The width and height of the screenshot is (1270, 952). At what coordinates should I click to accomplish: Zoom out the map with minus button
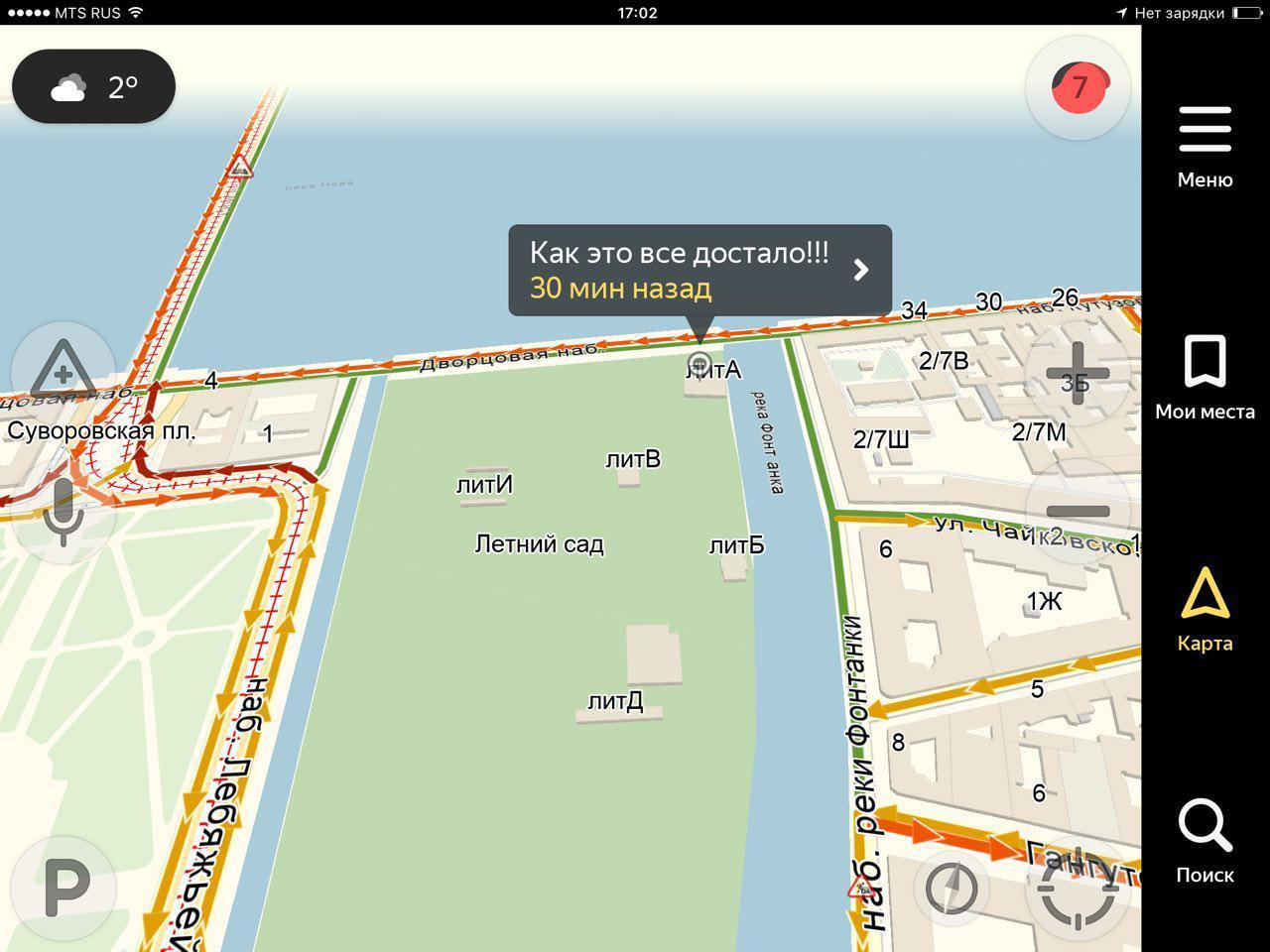[1078, 512]
